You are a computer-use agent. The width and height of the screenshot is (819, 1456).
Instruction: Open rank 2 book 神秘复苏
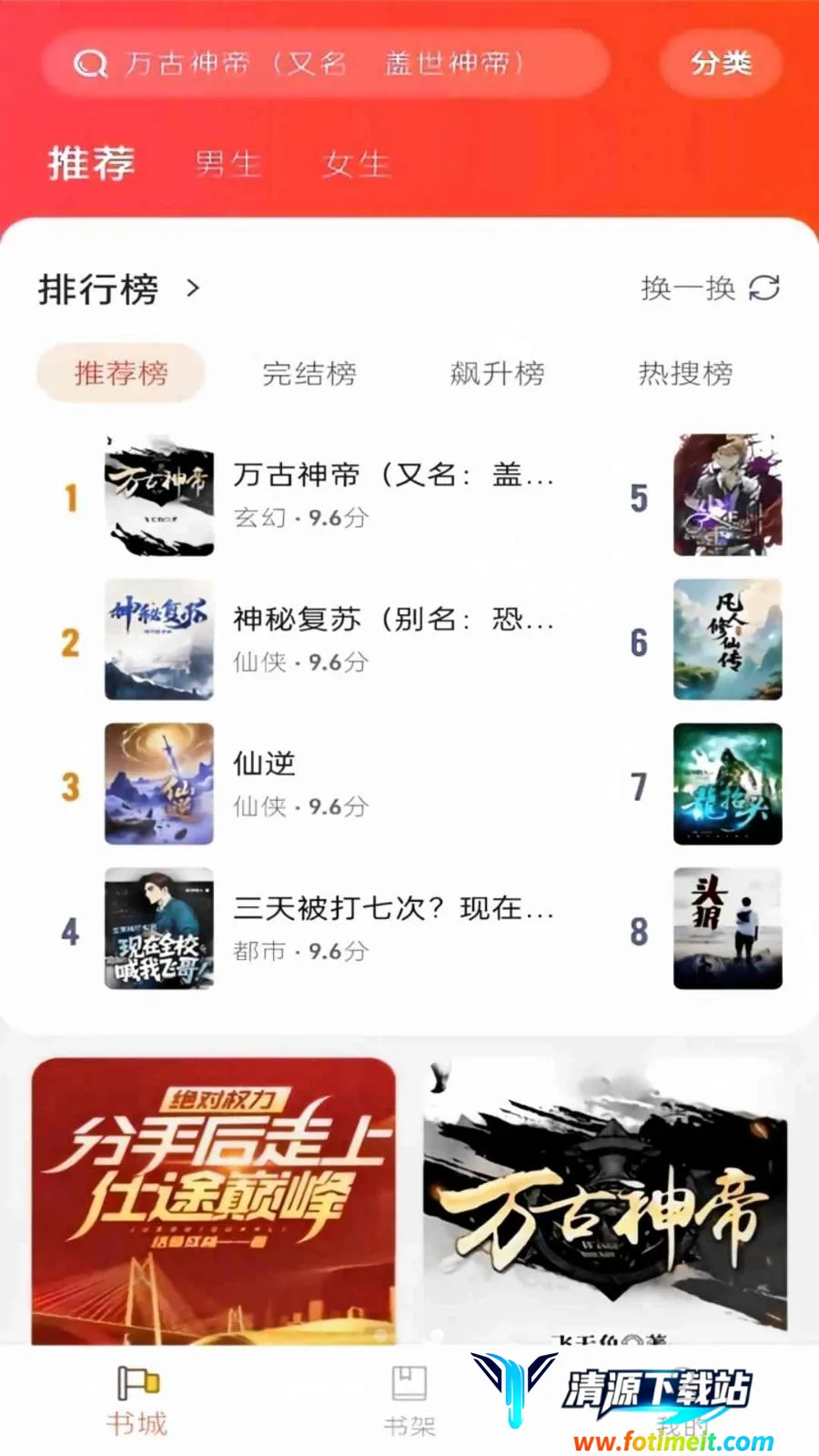point(309,640)
